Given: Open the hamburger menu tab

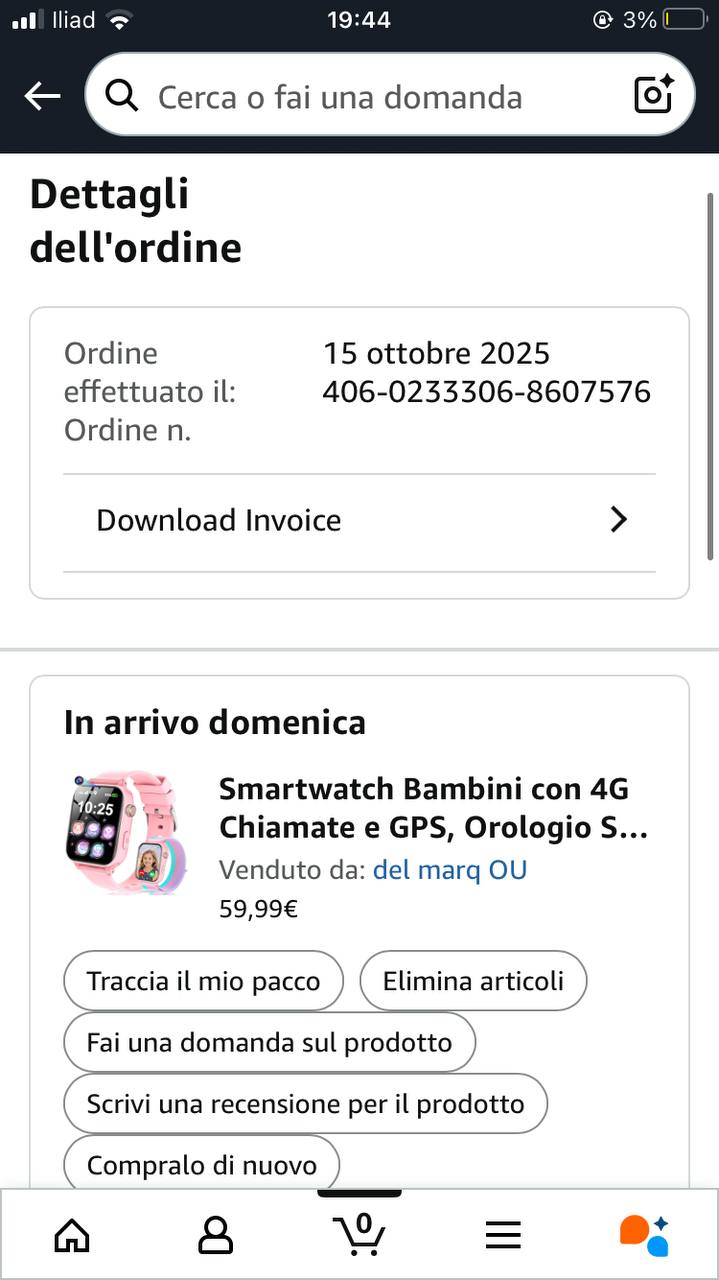Looking at the screenshot, I should click(503, 1235).
